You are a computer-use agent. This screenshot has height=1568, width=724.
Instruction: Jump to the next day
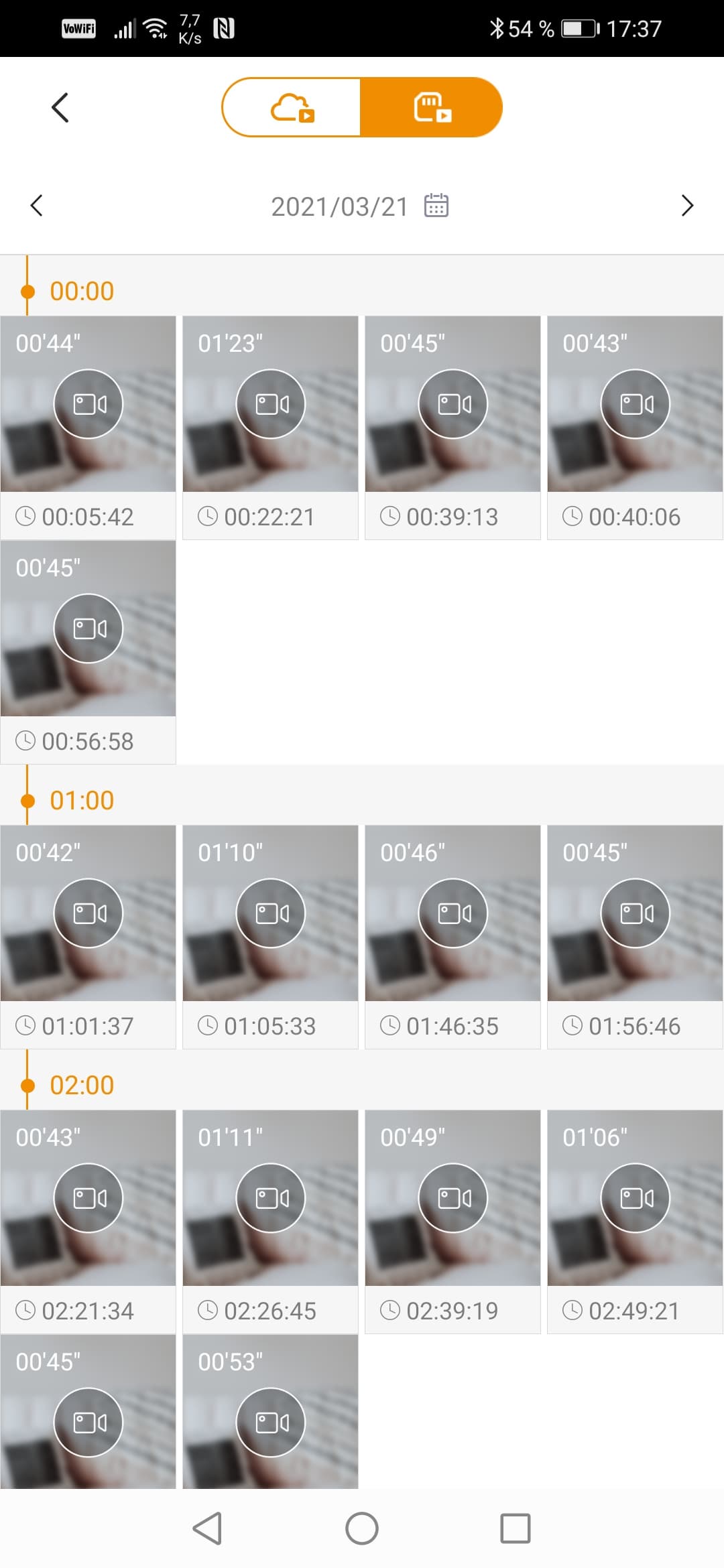(686, 206)
